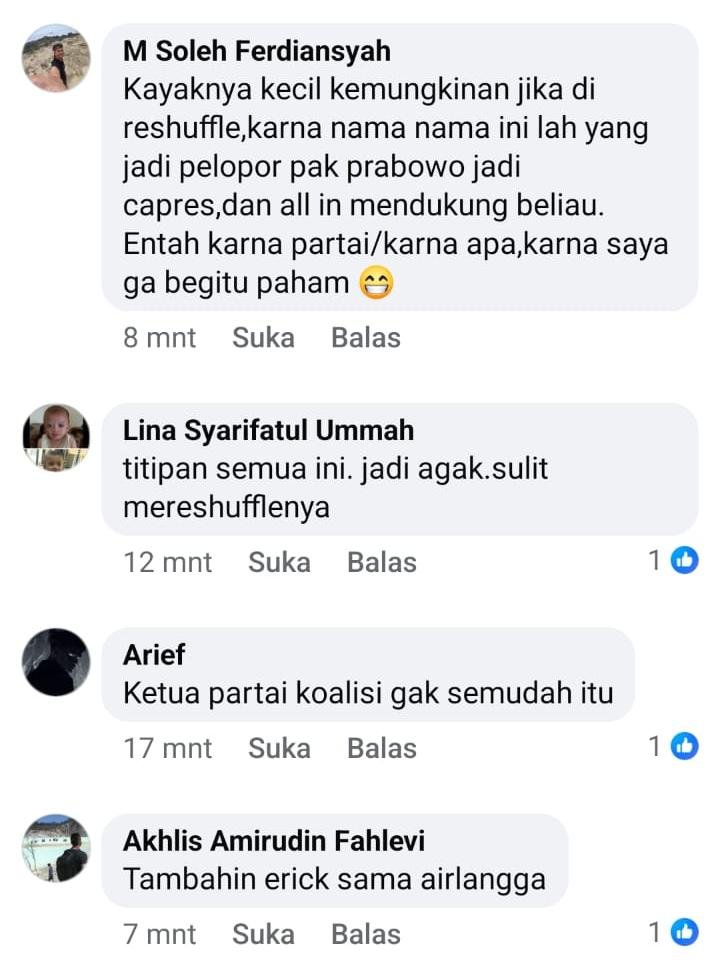Reply to Akhlis Amirudin Fahlevi's comment
The width and height of the screenshot is (720, 977).
pyautogui.click(x=365, y=934)
